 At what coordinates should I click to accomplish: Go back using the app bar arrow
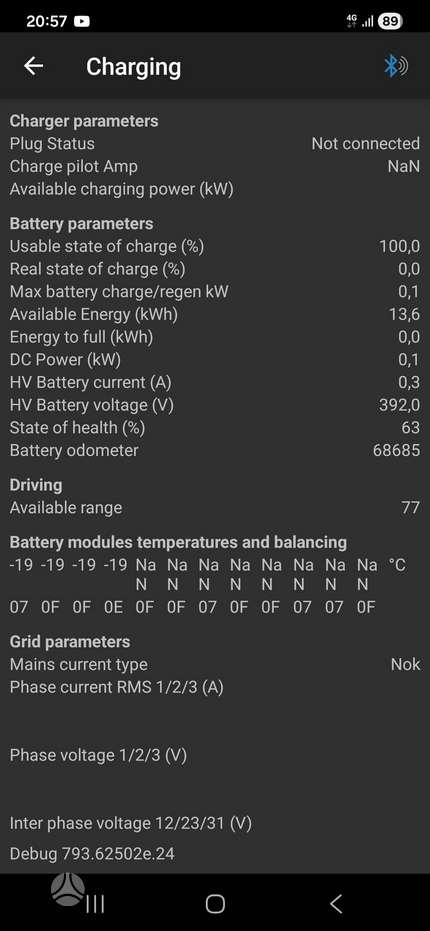coord(33,66)
